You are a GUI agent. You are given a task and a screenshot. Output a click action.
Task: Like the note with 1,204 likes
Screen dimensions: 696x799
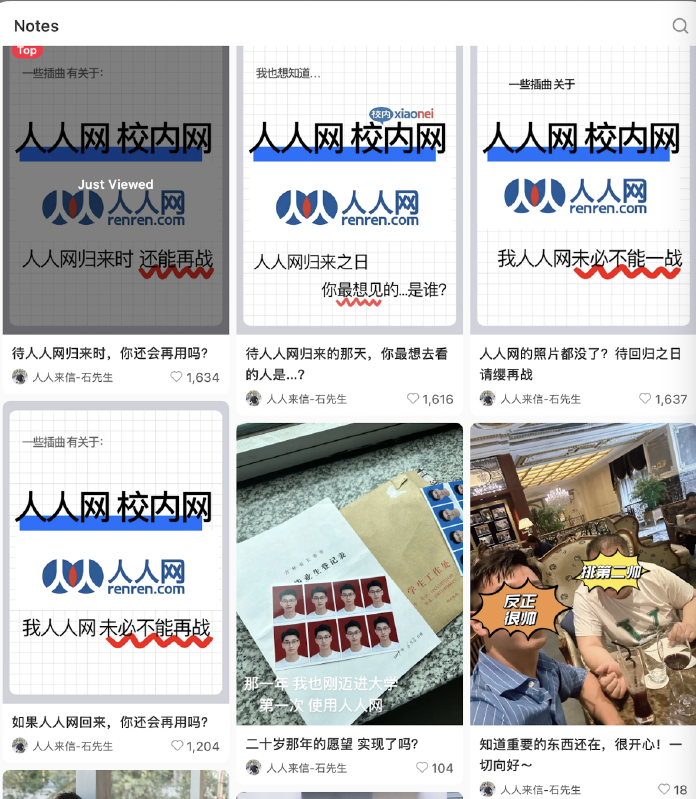pyautogui.click(x=177, y=746)
